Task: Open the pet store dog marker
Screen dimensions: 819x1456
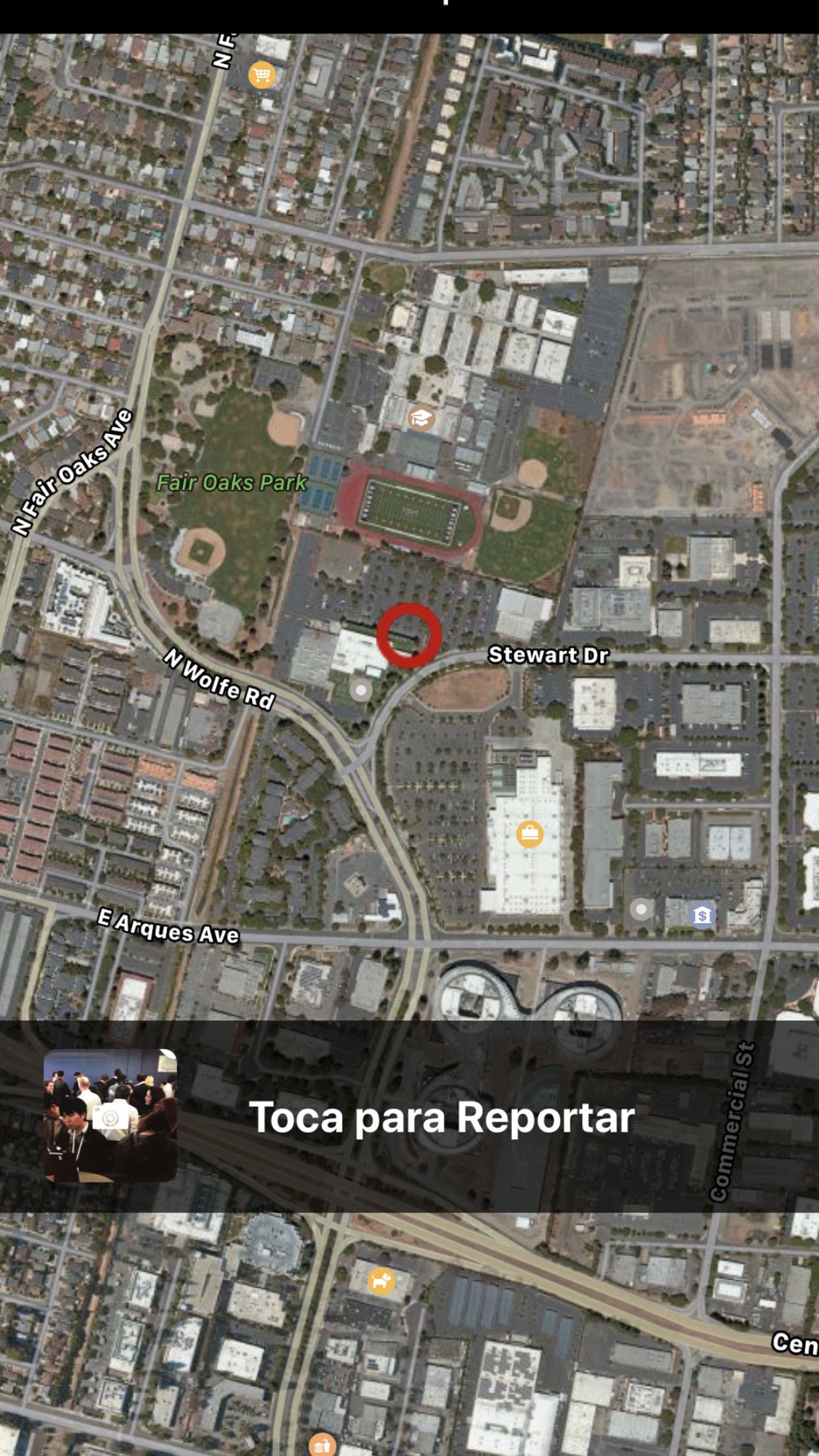Action: coord(381,1281)
